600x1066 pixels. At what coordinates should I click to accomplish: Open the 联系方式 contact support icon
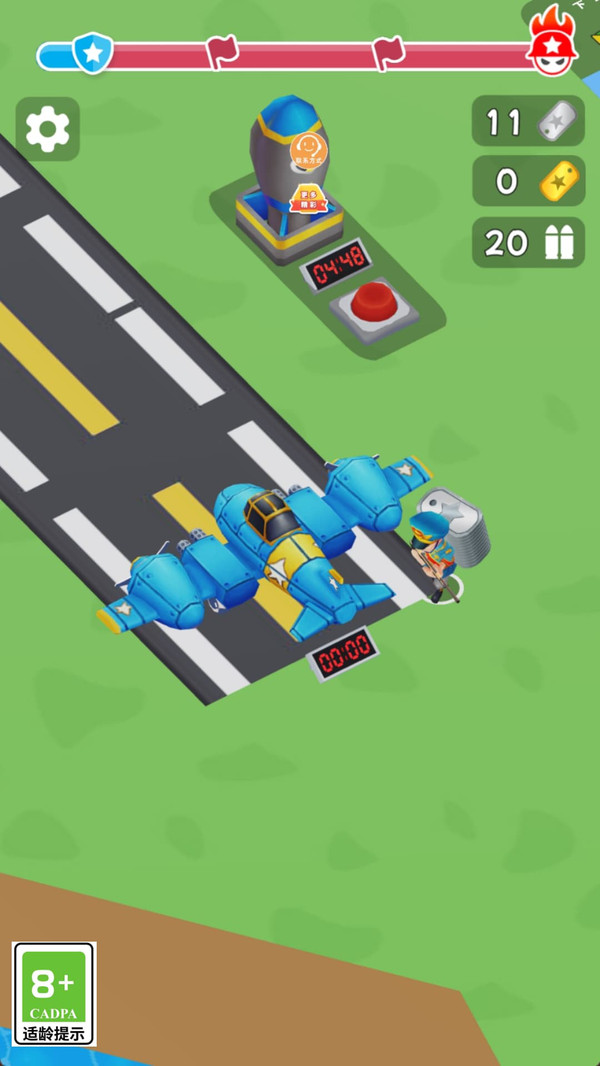[308, 151]
